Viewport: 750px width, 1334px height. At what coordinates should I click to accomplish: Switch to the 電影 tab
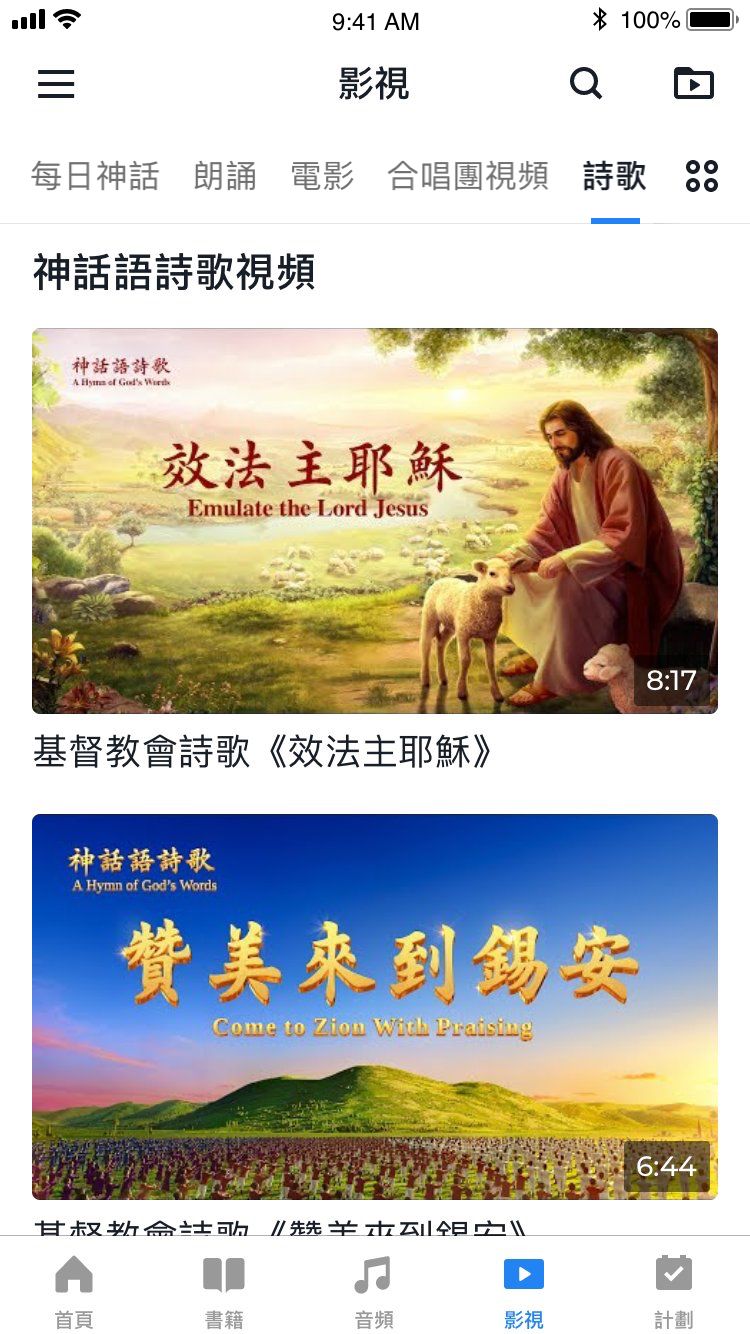pos(322,177)
